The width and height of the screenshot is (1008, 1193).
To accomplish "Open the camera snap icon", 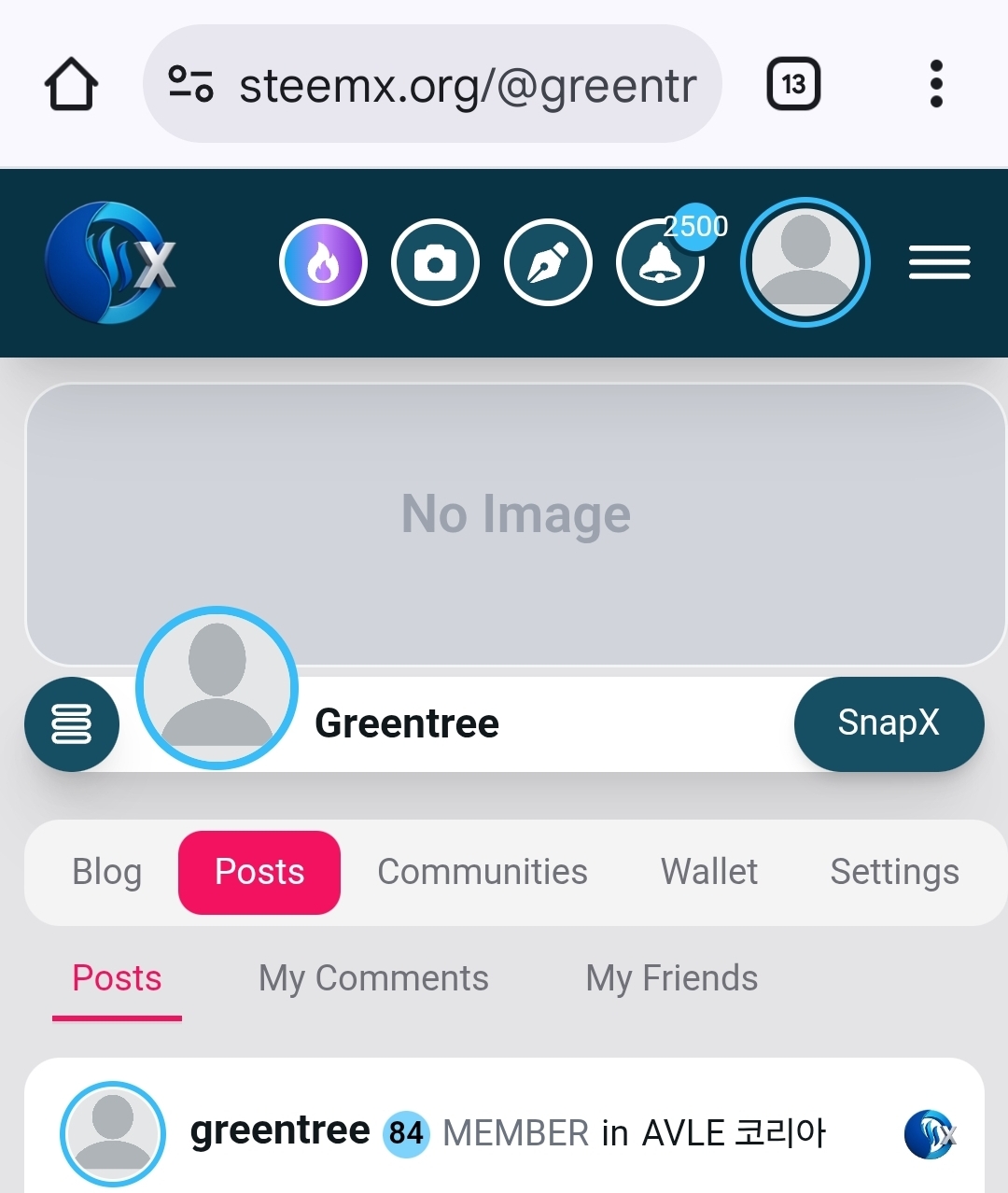I will coord(435,263).
